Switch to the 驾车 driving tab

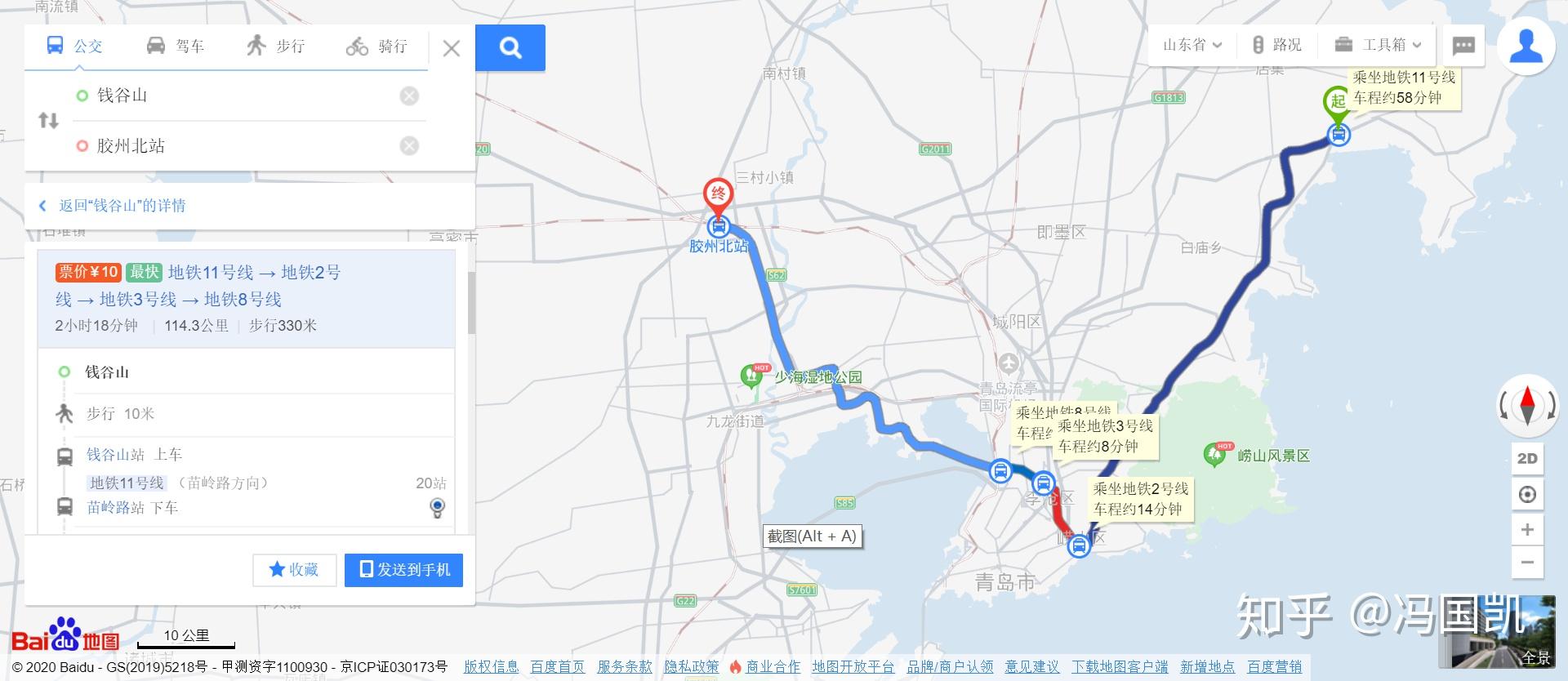tap(175, 46)
